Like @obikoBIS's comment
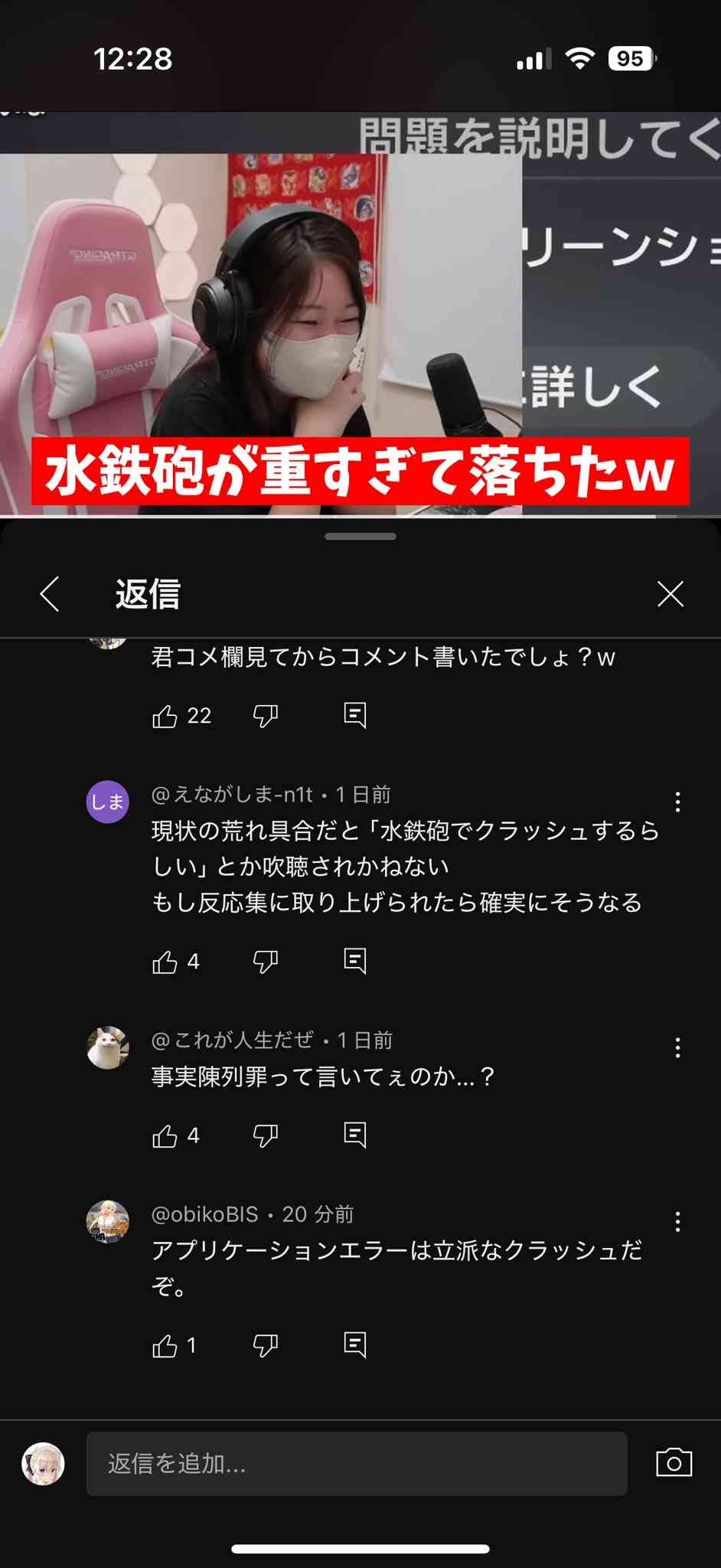Image resolution: width=721 pixels, height=1568 pixels. tap(165, 1346)
